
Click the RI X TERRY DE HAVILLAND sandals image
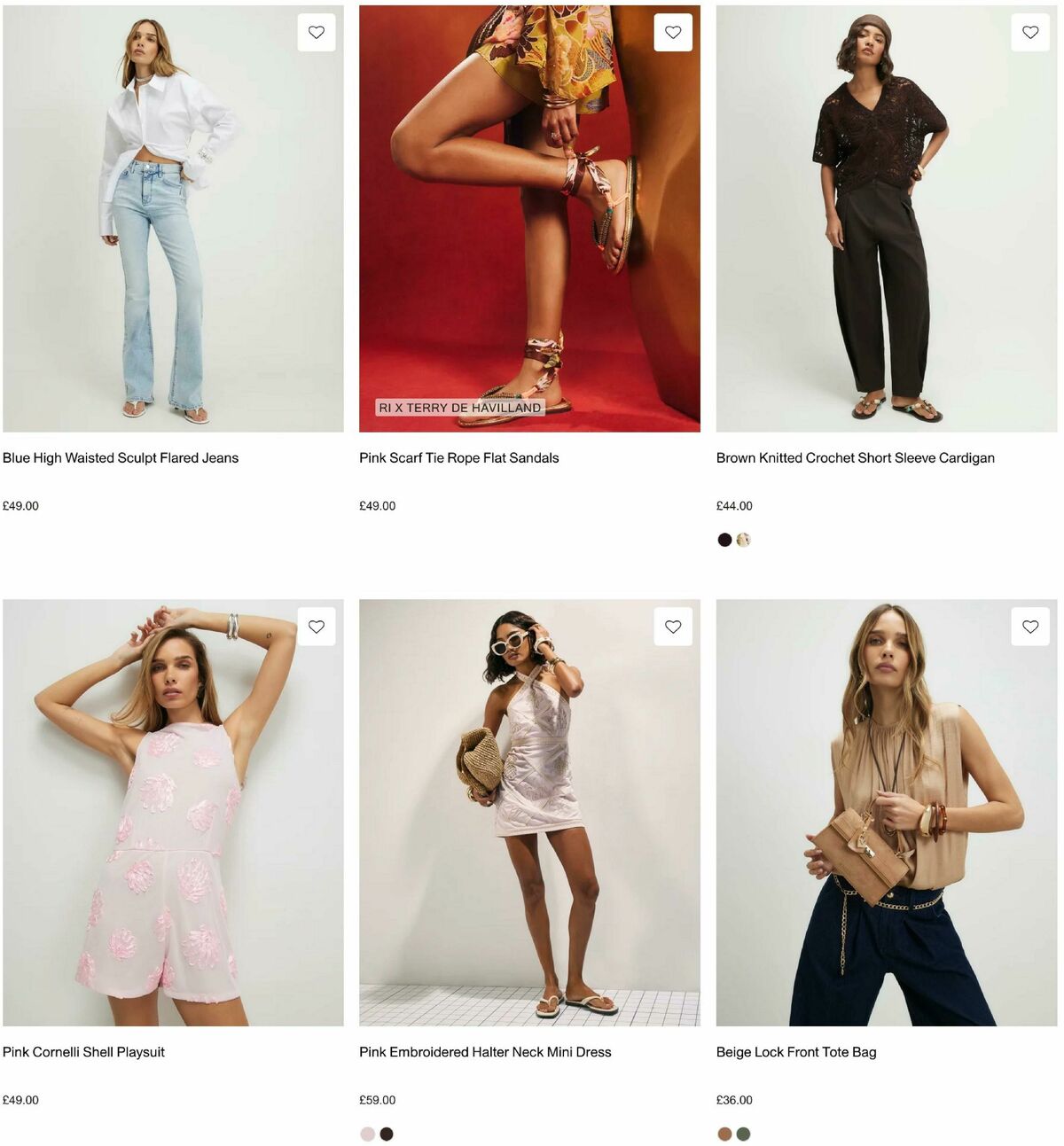click(529, 215)
